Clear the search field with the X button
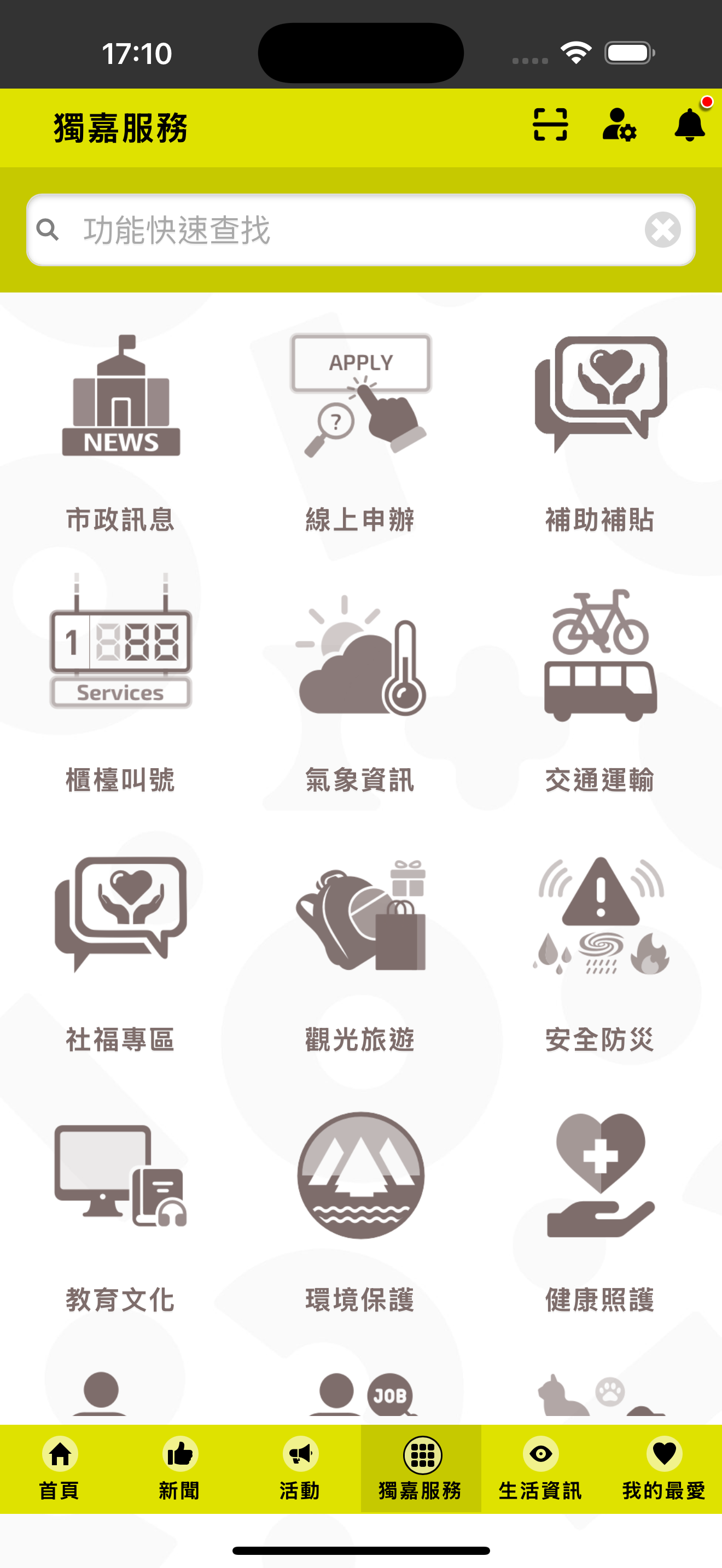Image resolution: width=722 pixels, height=1568 pixels. (x=664, y=230)
